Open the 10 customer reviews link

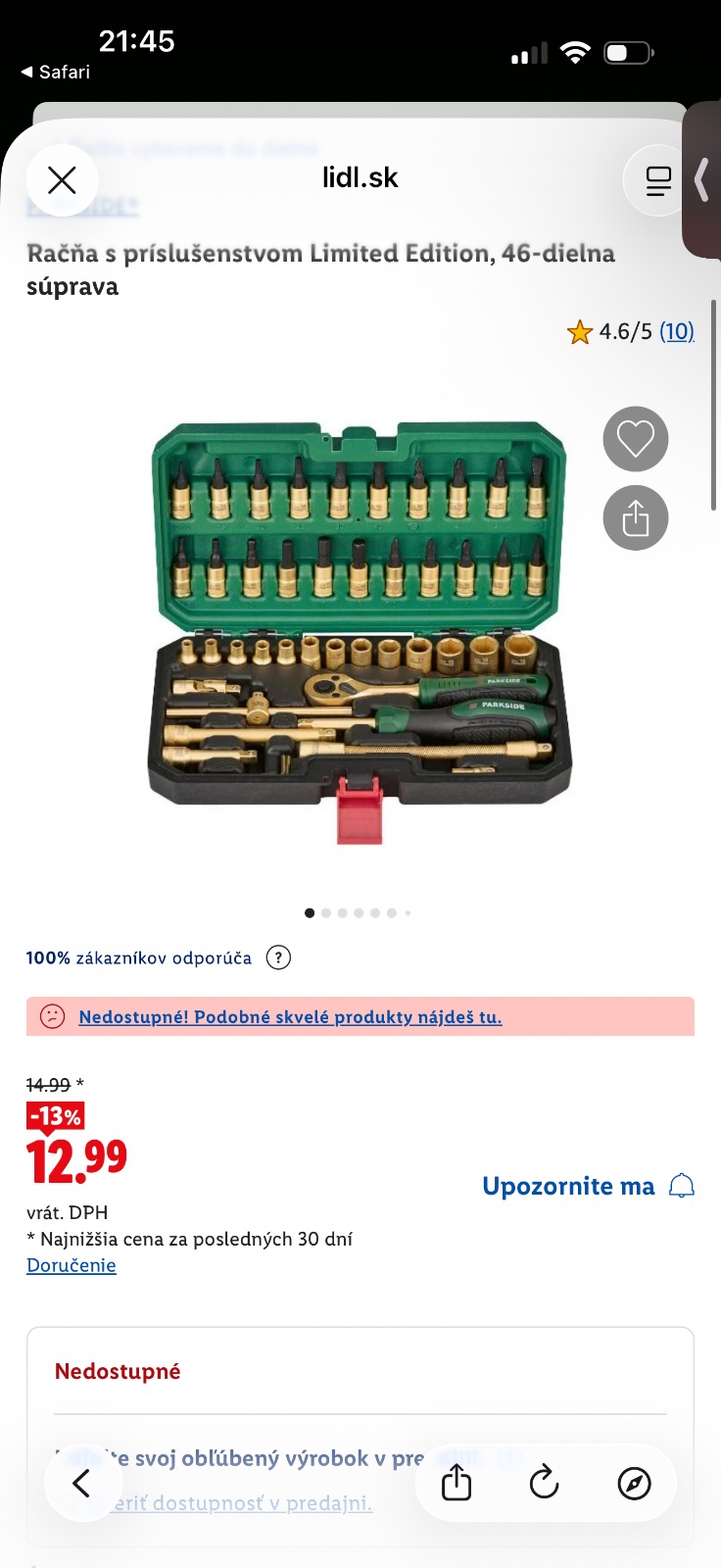pyautogui.click(x=677, y=331)
